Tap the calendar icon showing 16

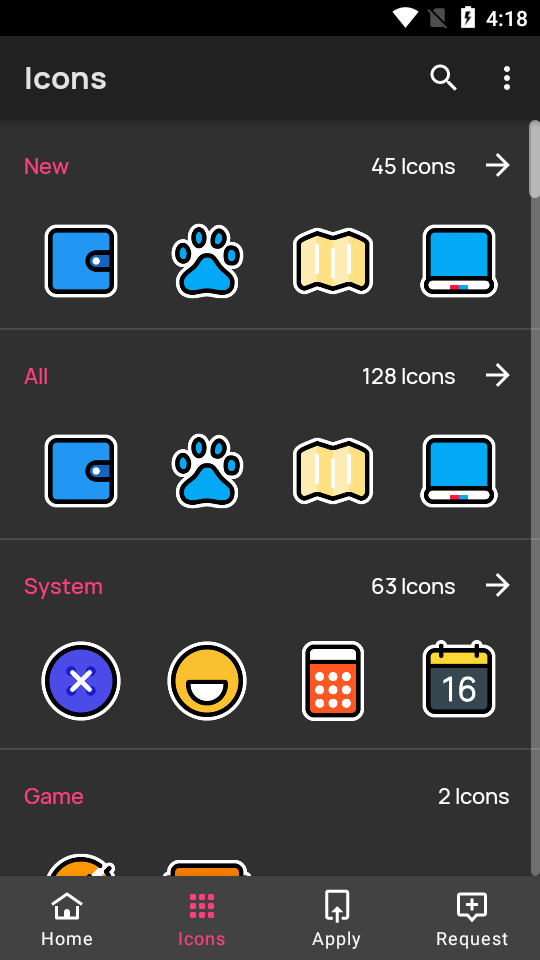pyautogui.click(x=459, y=680)
